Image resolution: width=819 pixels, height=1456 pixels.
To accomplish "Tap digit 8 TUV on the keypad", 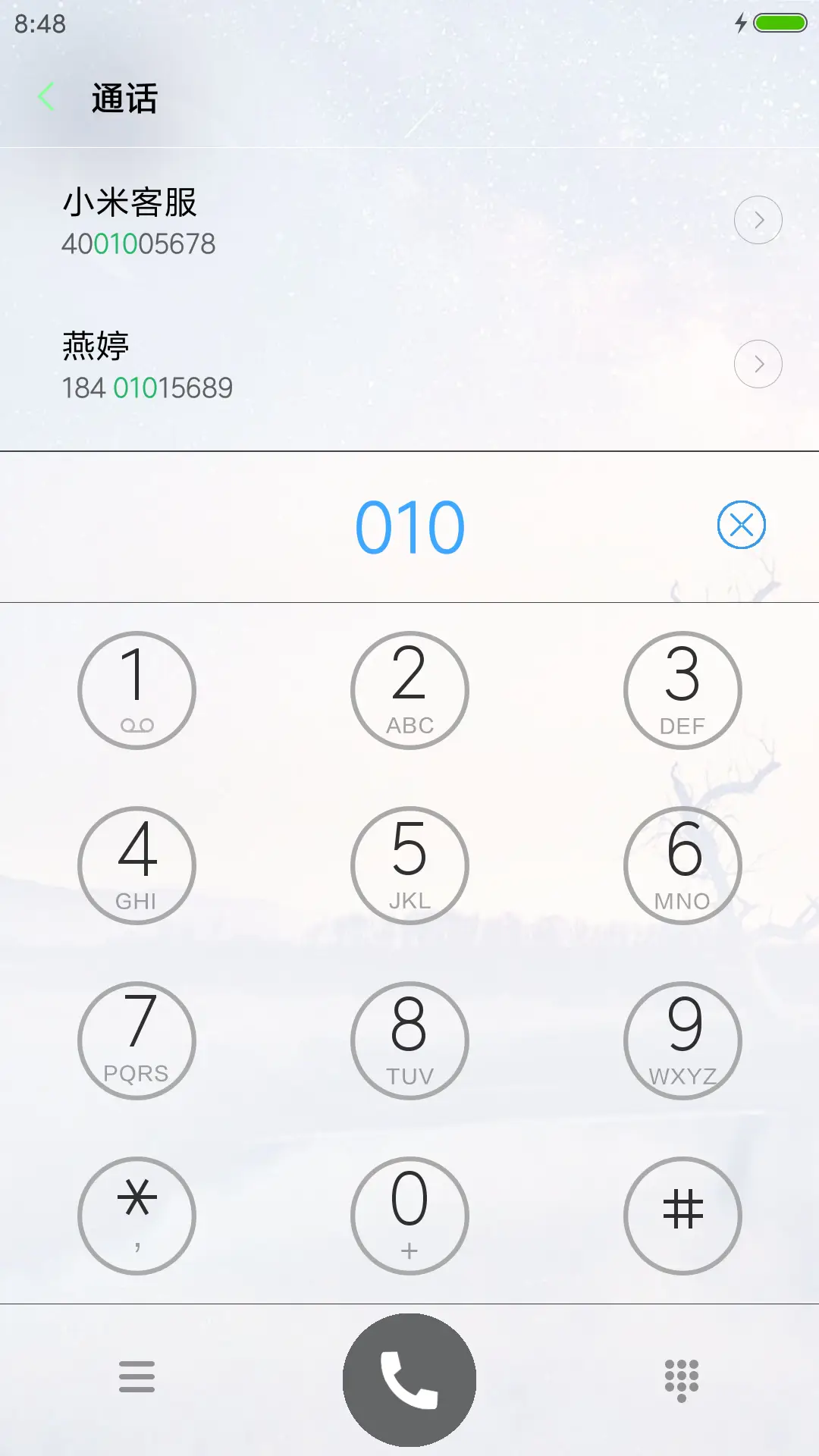I will (409, 1040).
